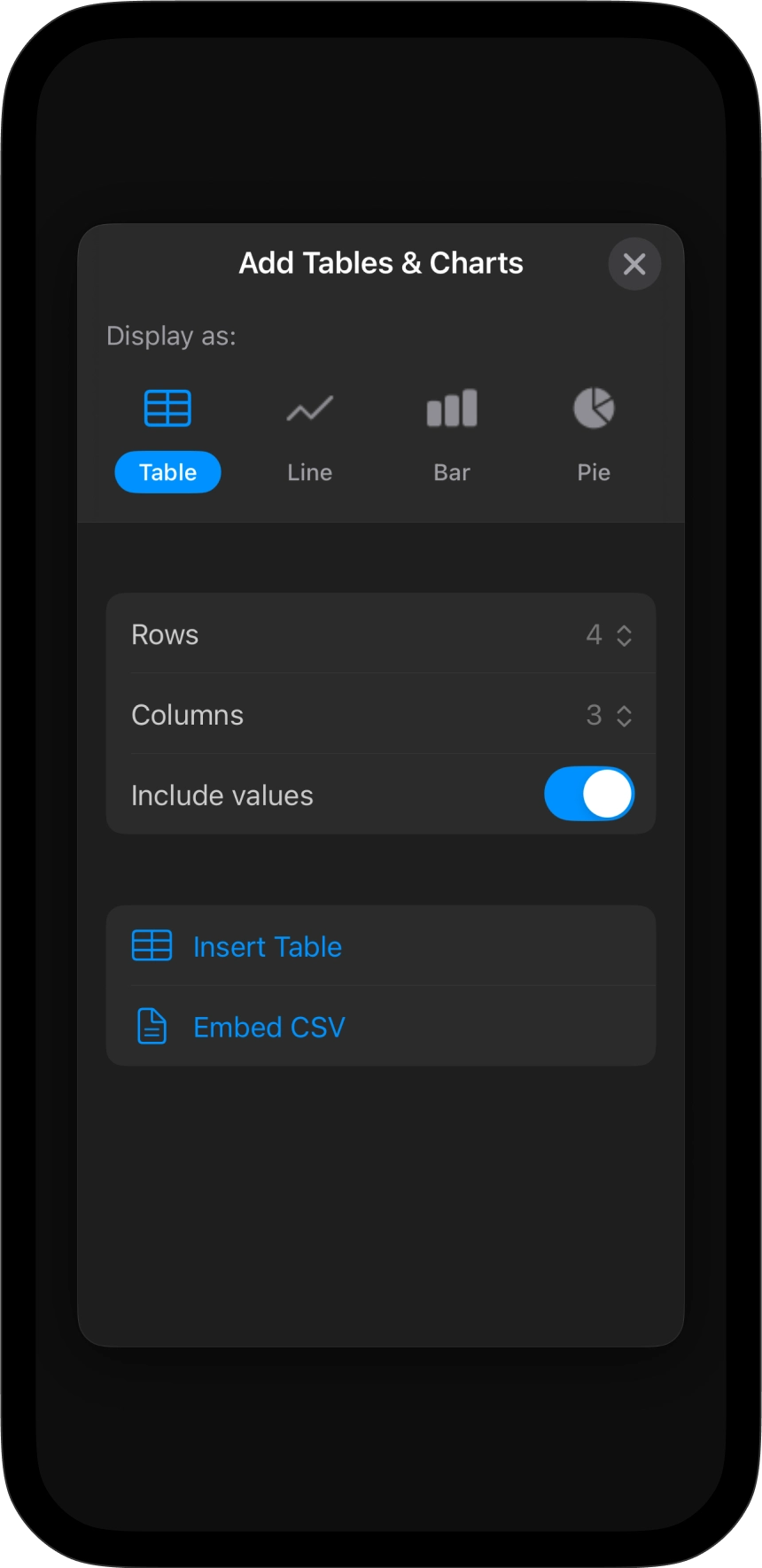
Task: Switch display to Bar chart
Action: (x=451, y=439)
